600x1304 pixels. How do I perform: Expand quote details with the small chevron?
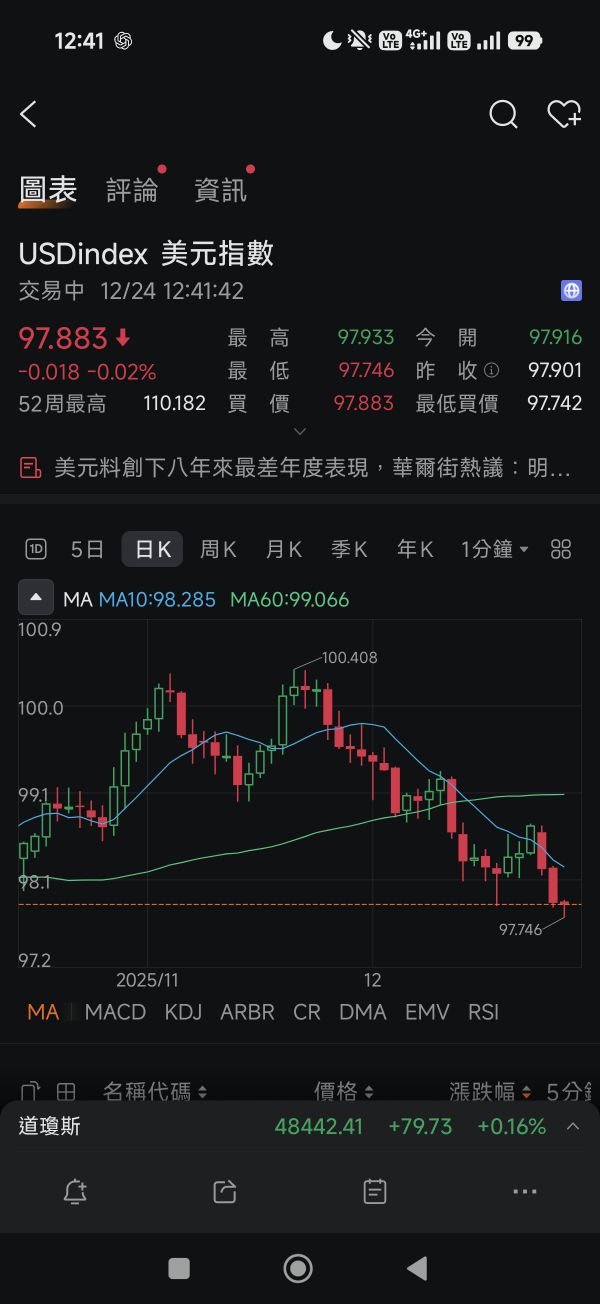click(x=299, y=431)
